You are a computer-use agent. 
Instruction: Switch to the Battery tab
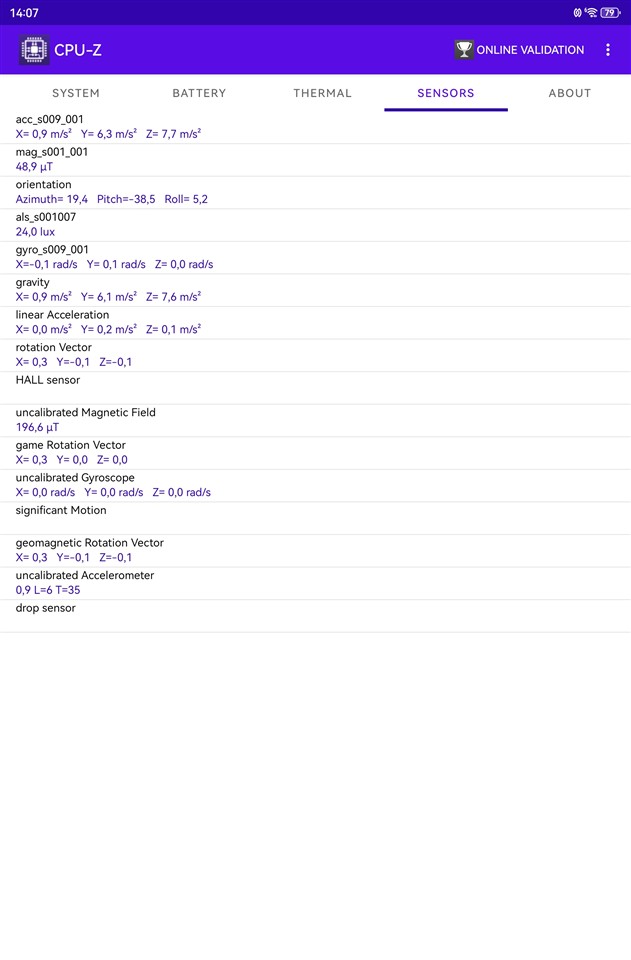(199, 93)
